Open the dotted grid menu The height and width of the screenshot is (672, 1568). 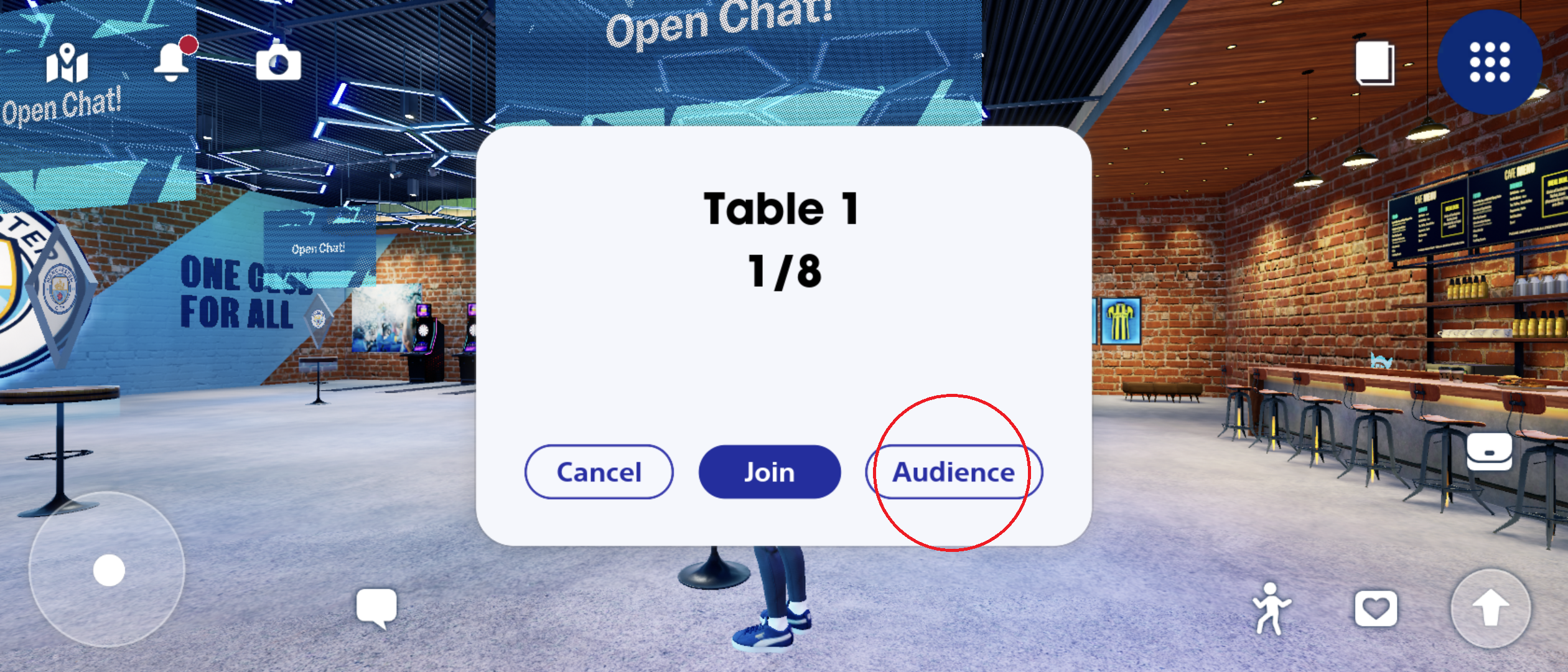(x=1489, y=62)
